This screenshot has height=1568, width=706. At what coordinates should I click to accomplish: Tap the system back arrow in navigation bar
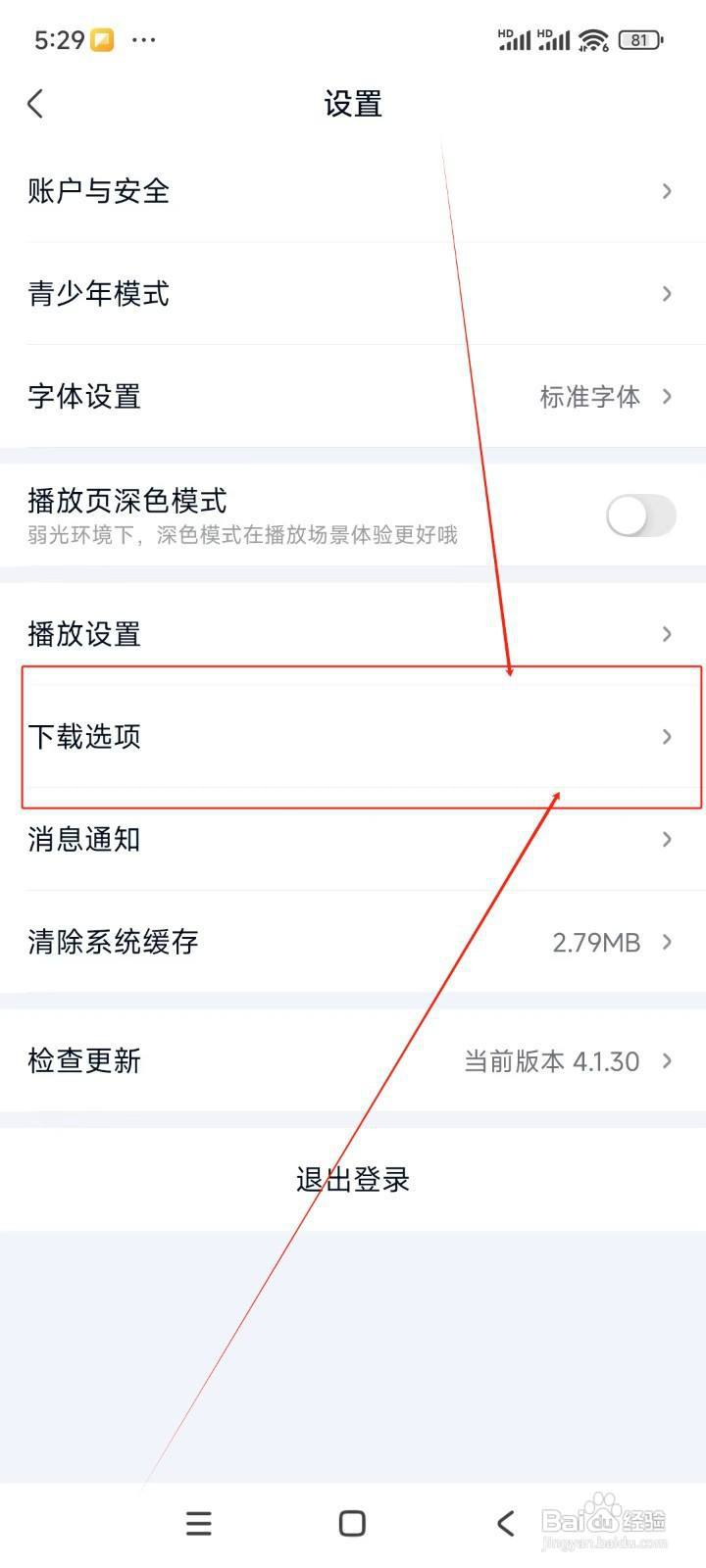point(505,1523)
